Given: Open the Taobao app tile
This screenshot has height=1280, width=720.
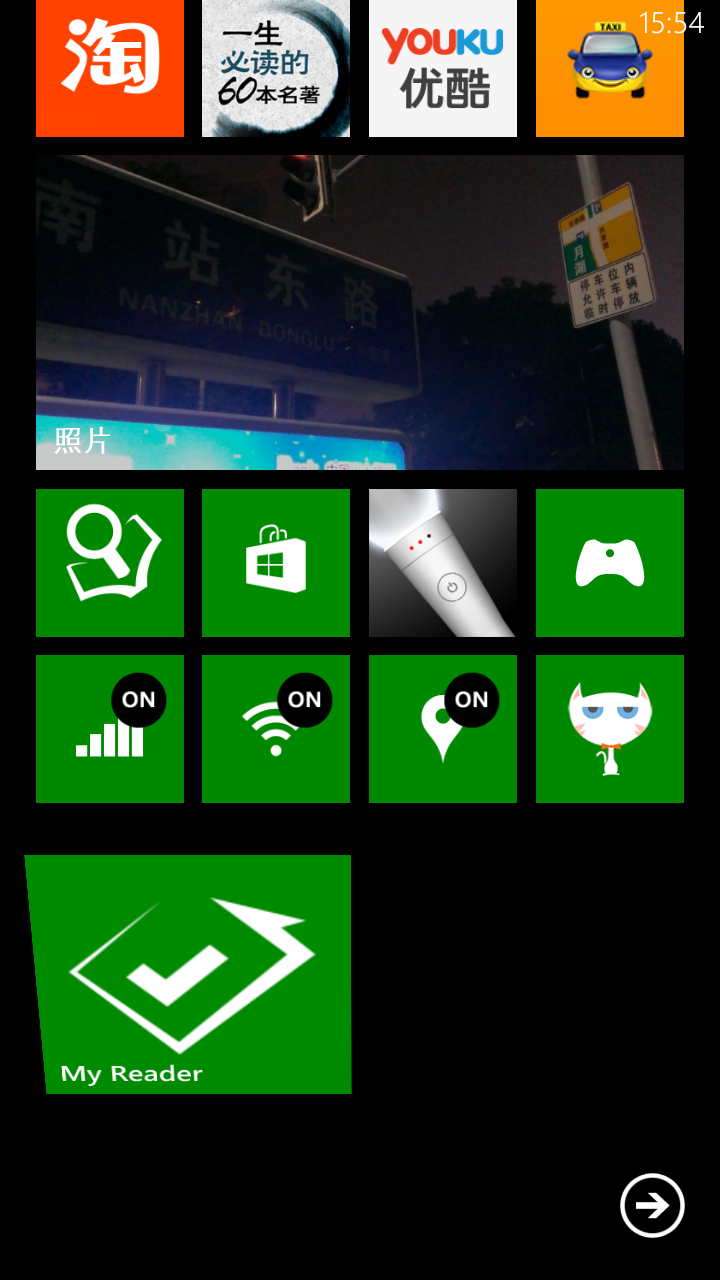Looking at the screenshot, I should click(x=110, y=68).
